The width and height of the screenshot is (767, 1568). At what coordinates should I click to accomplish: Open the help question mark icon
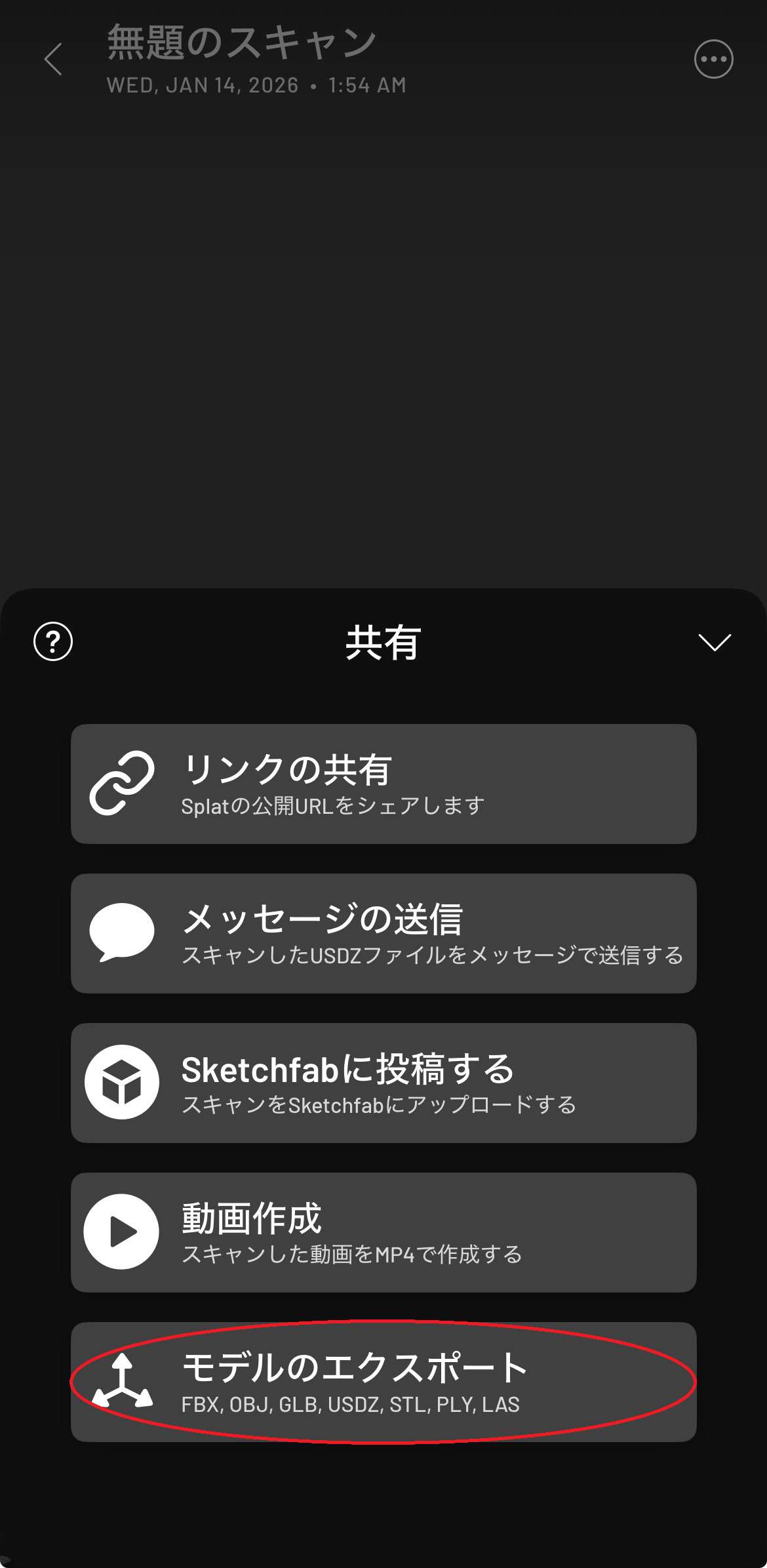[x=53, y=641]
